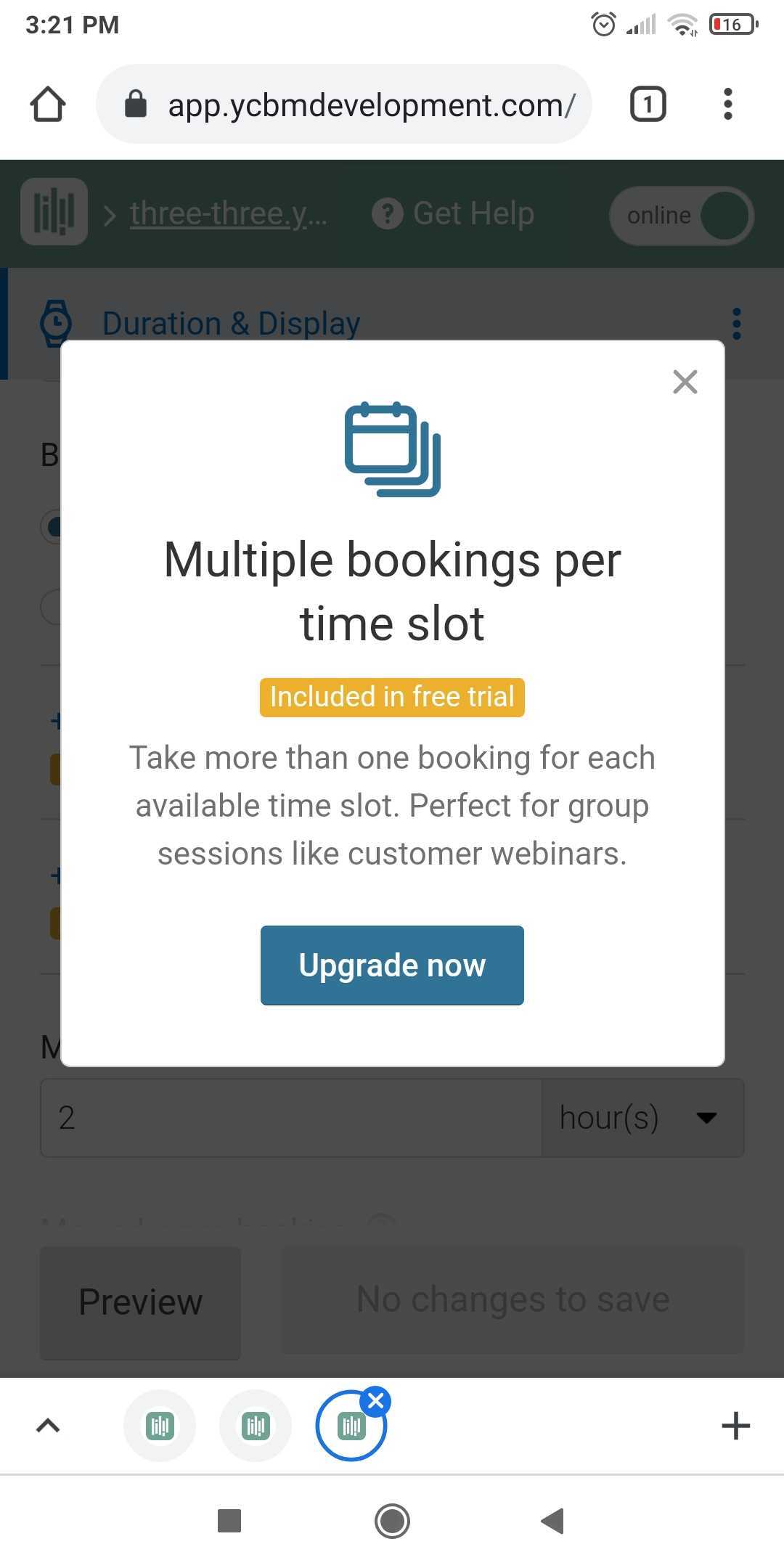Close the multiple bookings dialog

pyautogui.click(x=685, y=382)
